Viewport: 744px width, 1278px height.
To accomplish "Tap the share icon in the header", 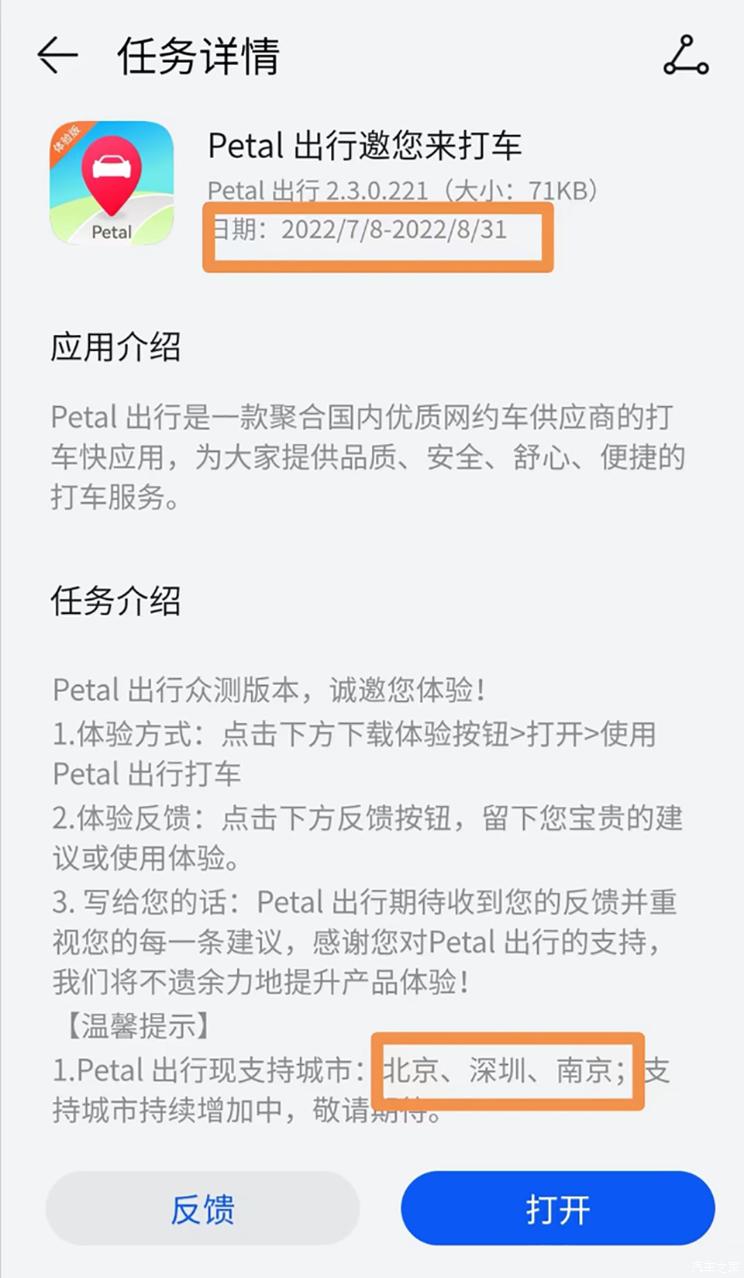I will point(685,56).
